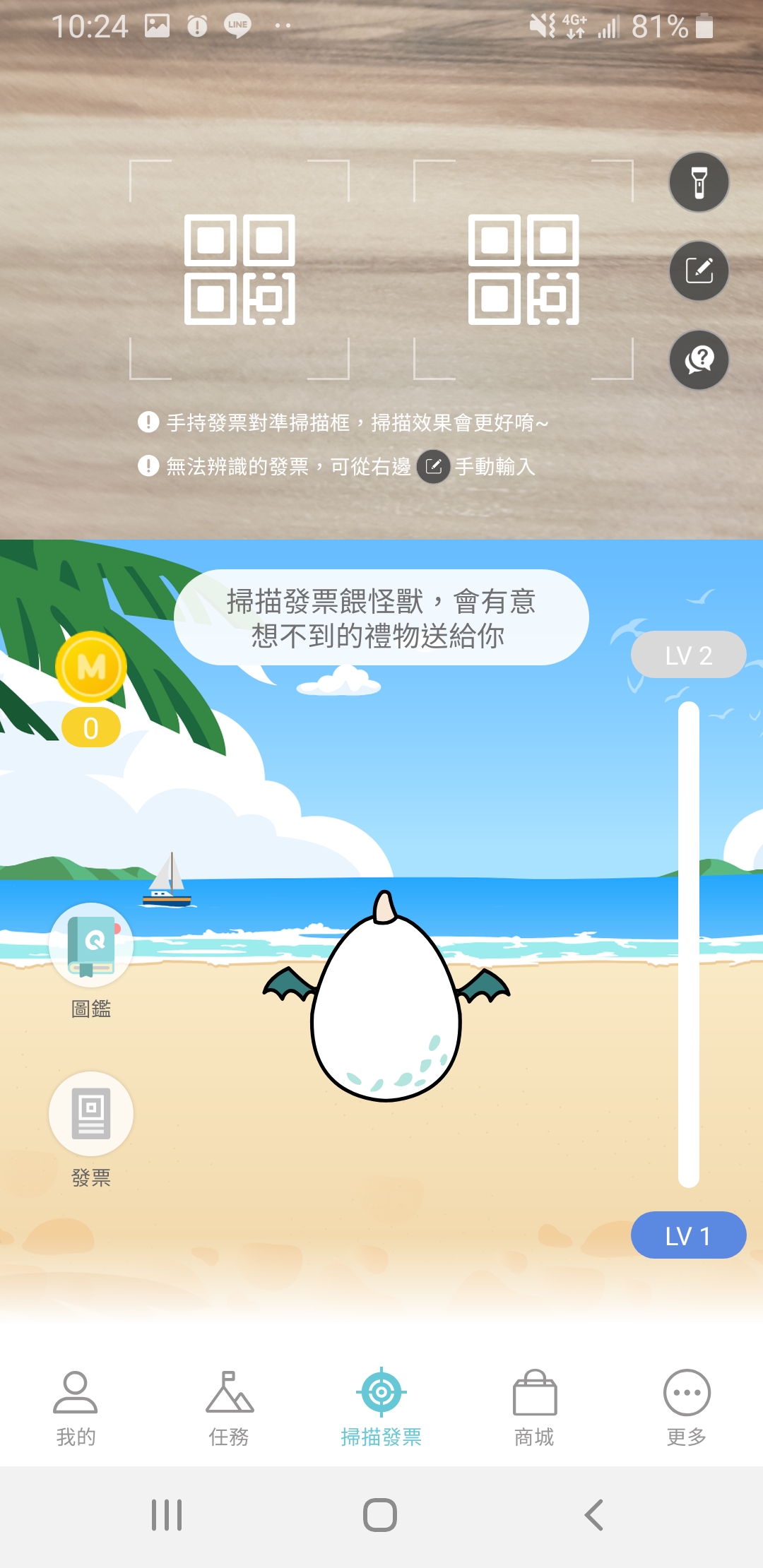The height and width of the screenshot is (1568, 763).
Task: Open the 更多 more tab
Action: 687,1407
